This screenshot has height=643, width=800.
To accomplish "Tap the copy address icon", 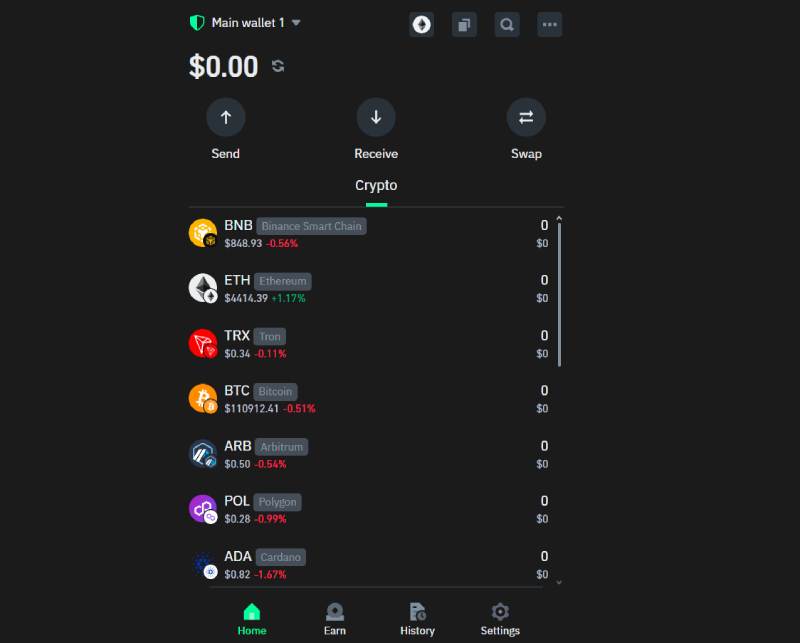I will tap(464, 25).
